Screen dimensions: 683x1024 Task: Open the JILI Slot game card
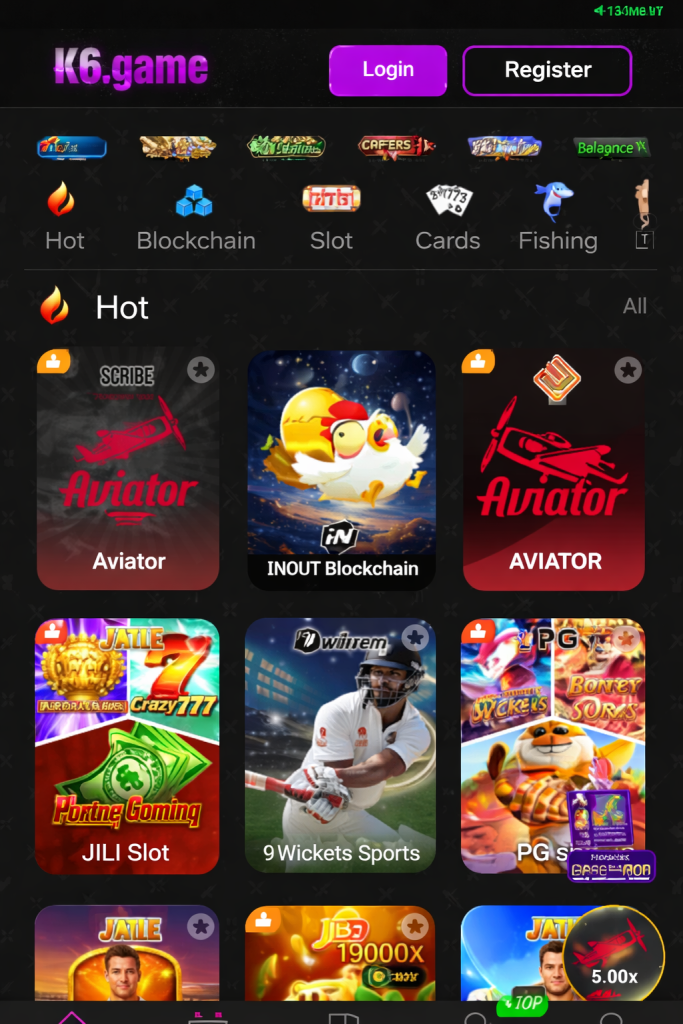pyautogui.click(x=127, y=745)
